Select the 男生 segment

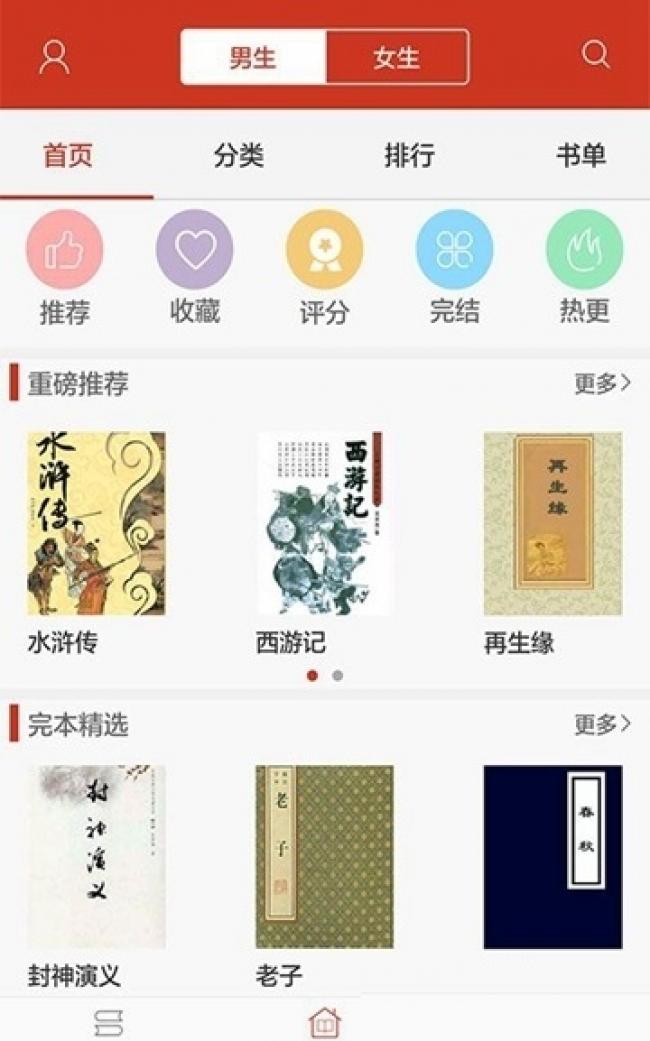pos(253,57)
